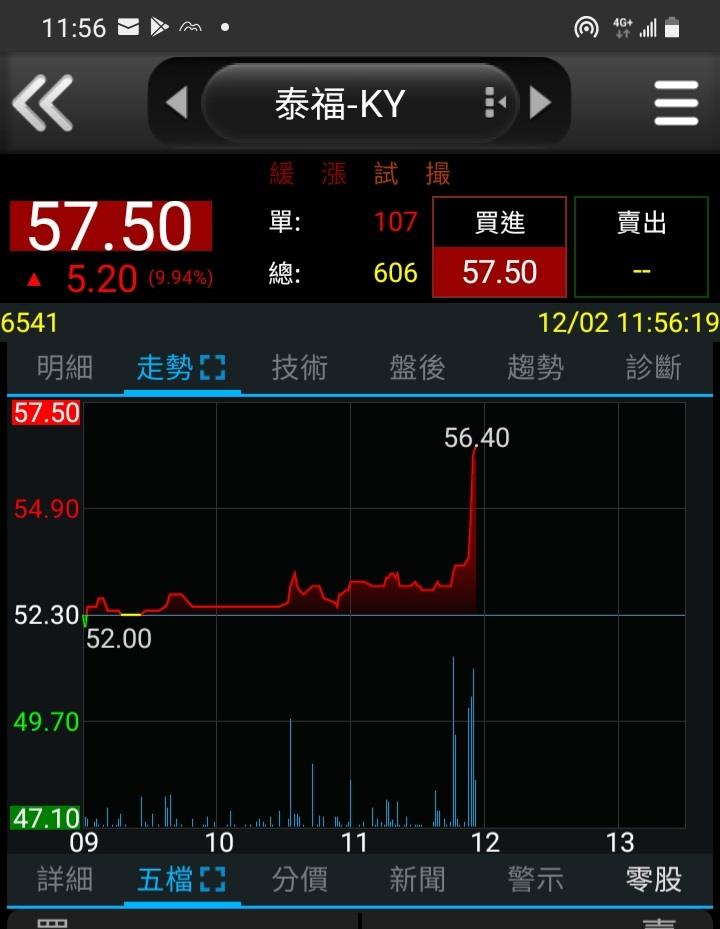Select the 走勢 chart tab

pyautogui.click(x=181, y=368)
